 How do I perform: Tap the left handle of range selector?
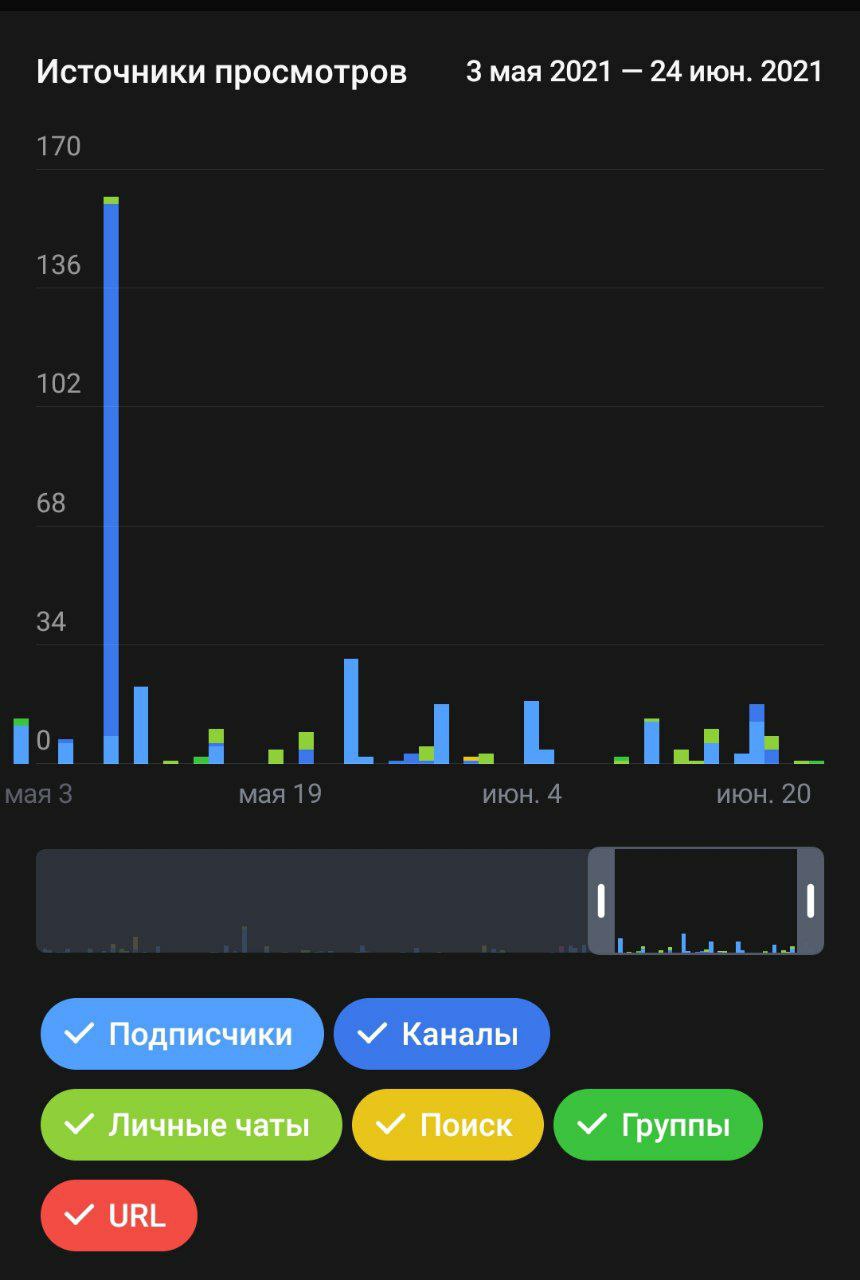[x=601, y=900]
